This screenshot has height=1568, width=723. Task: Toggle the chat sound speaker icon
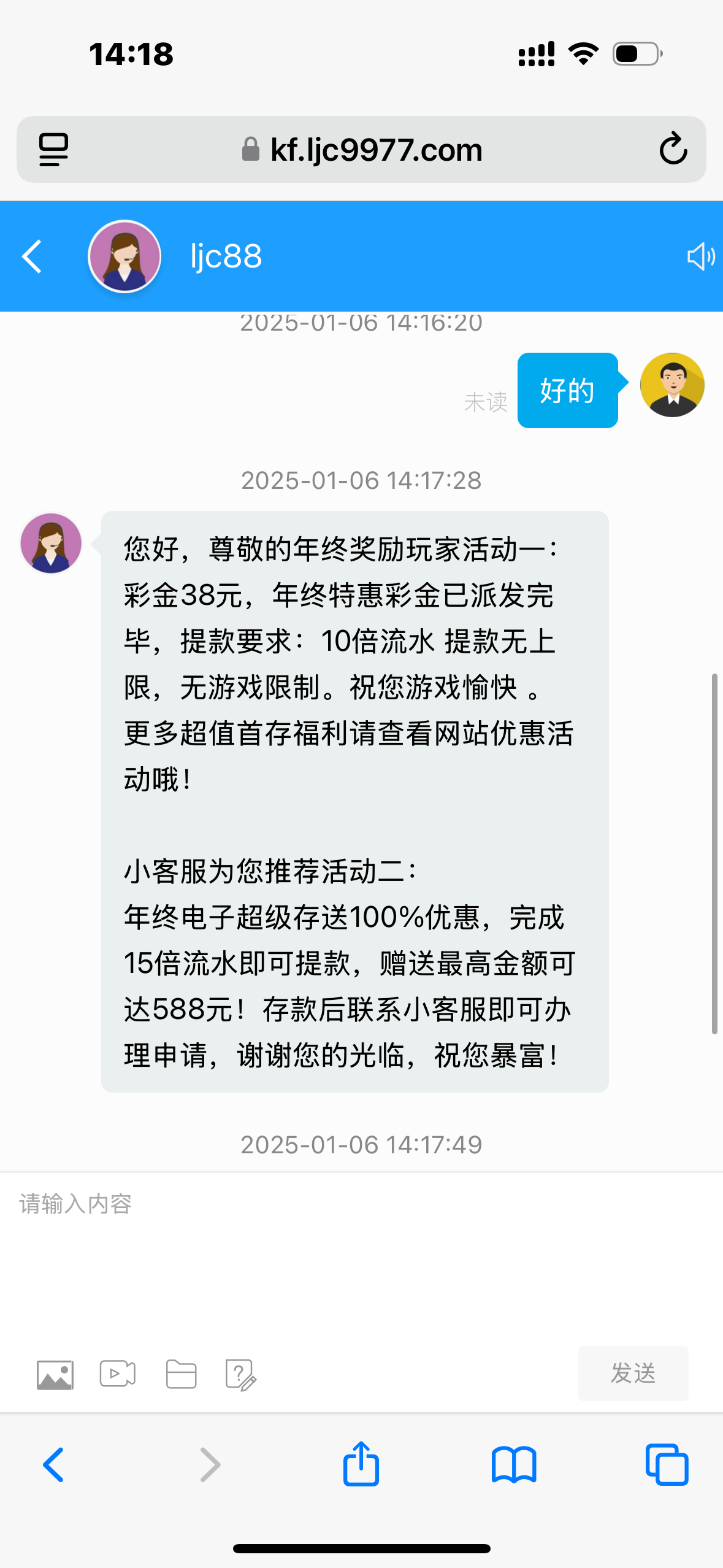coord(700,256)
